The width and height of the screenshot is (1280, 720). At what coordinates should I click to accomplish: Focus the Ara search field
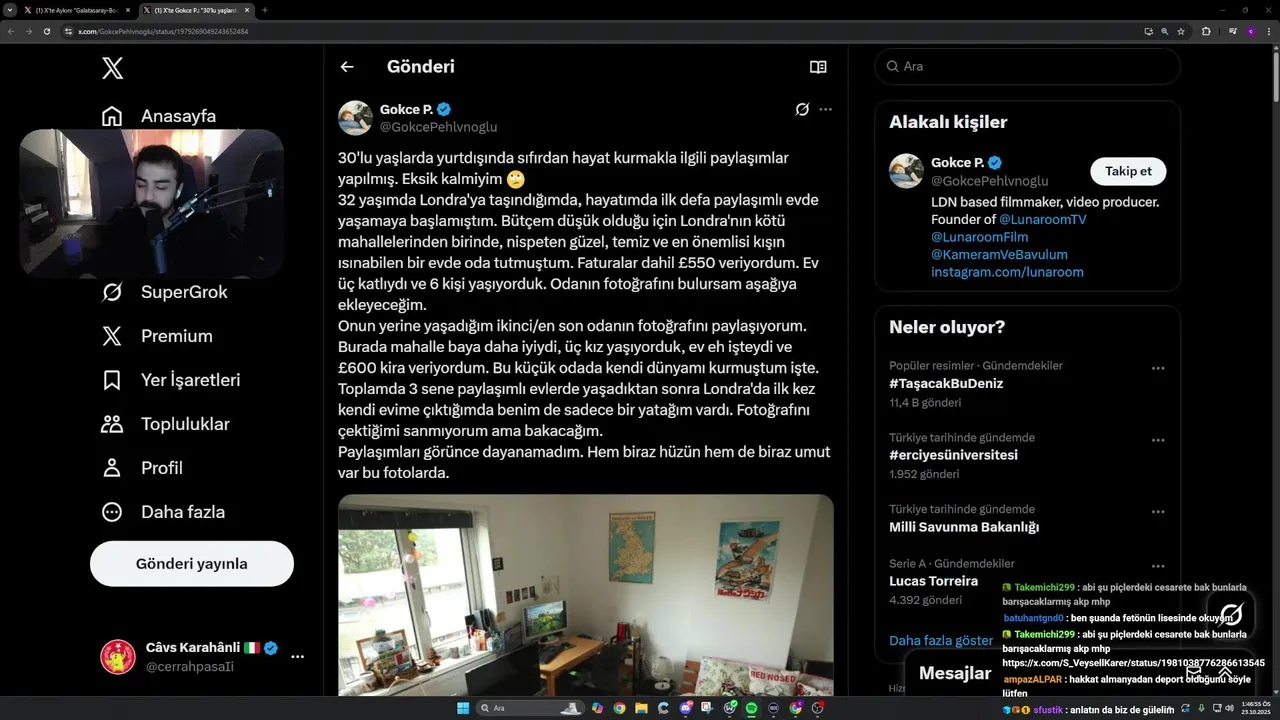(1030, 66)
